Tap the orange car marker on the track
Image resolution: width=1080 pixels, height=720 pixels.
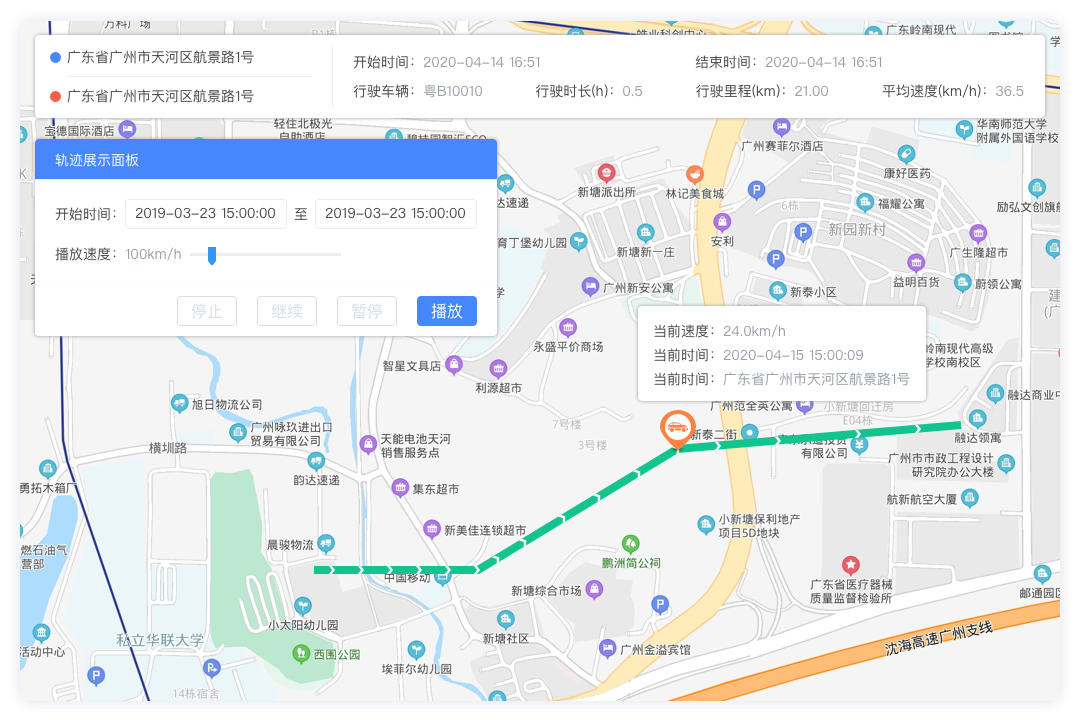pos(677,428)
